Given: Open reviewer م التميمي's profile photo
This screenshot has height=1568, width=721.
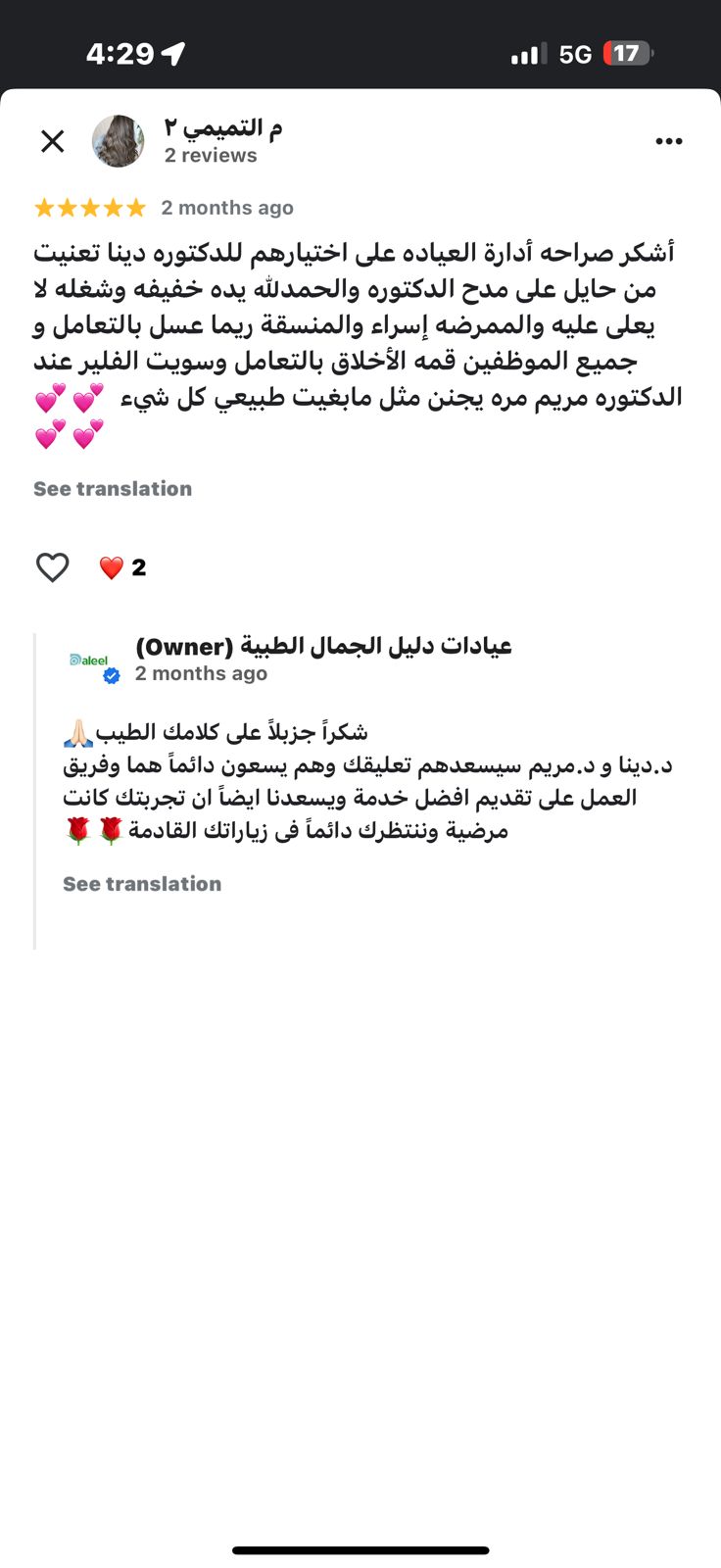Looking at the screenshot, I should tap(119, 141).
